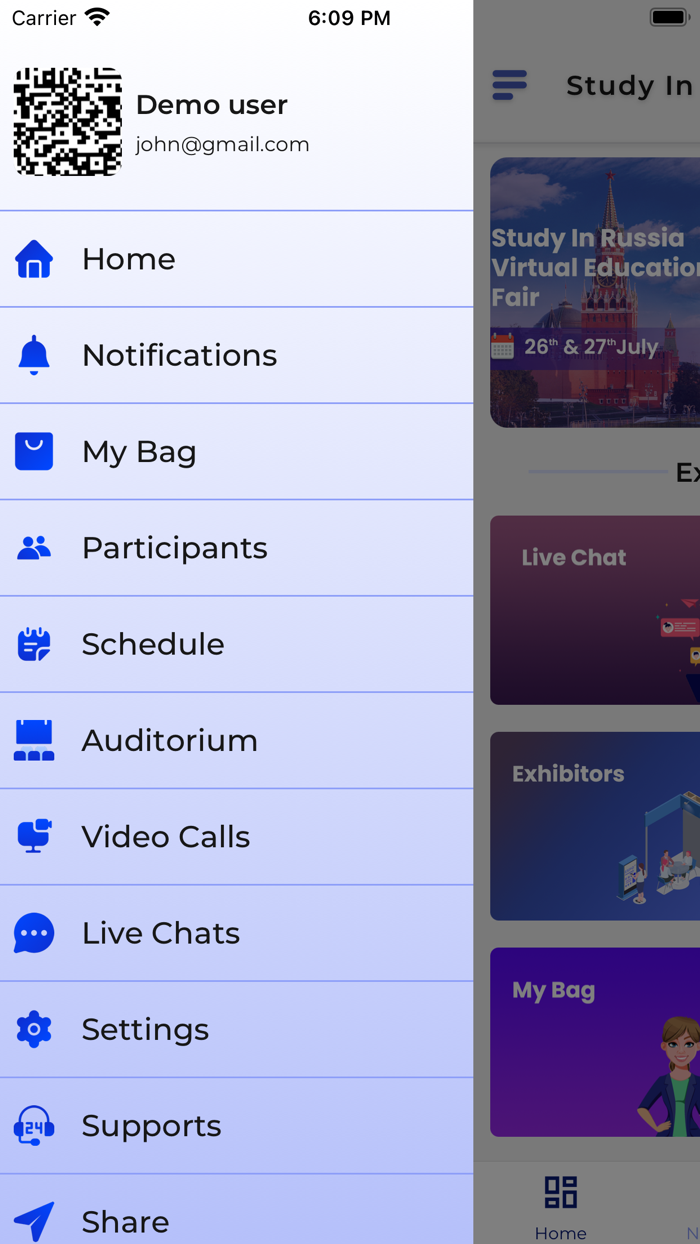Switch to the Home bottom tab
This screenshot has width=700, height=1244.
pos(560,1206)
